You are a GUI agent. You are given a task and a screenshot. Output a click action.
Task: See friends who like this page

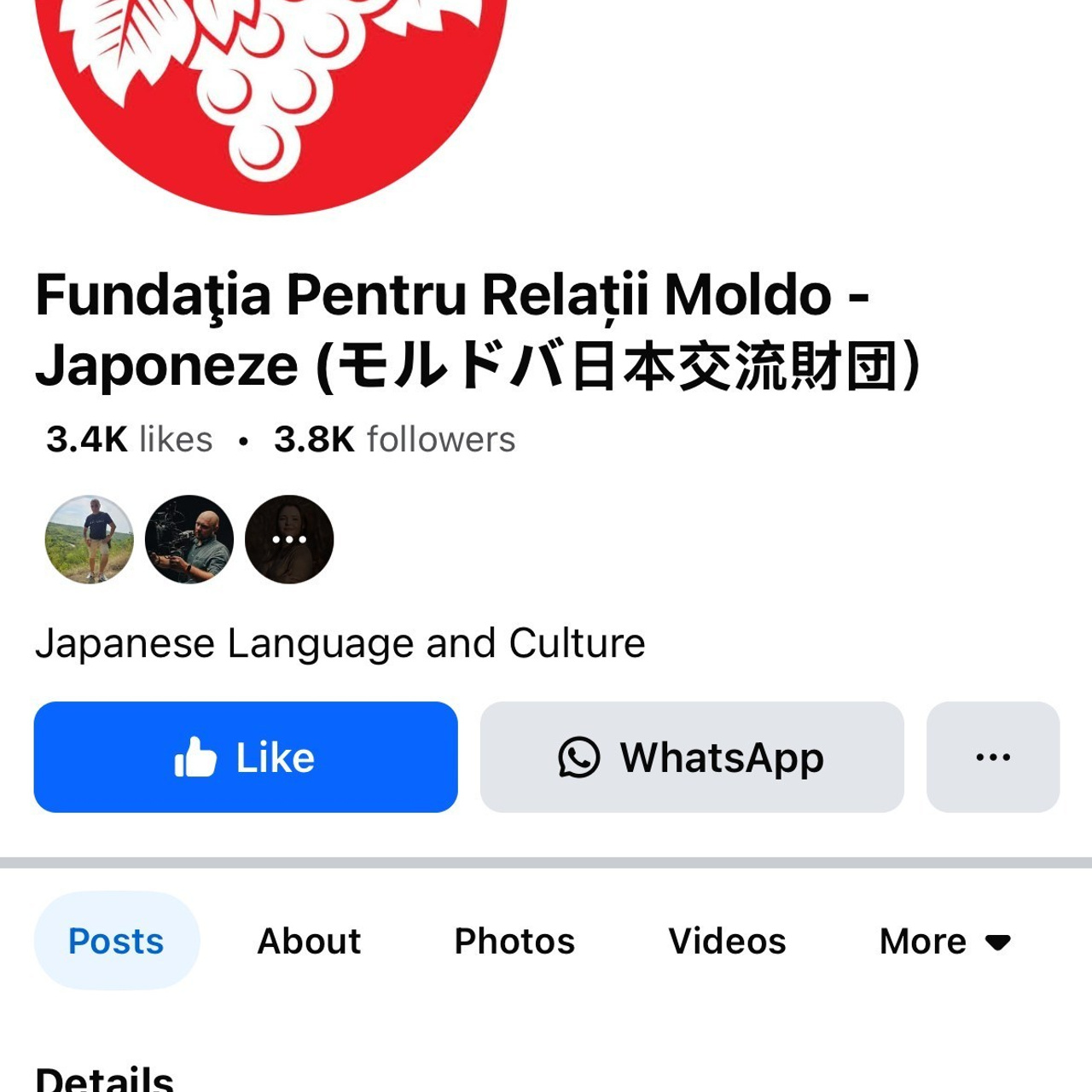pos(189,539)
